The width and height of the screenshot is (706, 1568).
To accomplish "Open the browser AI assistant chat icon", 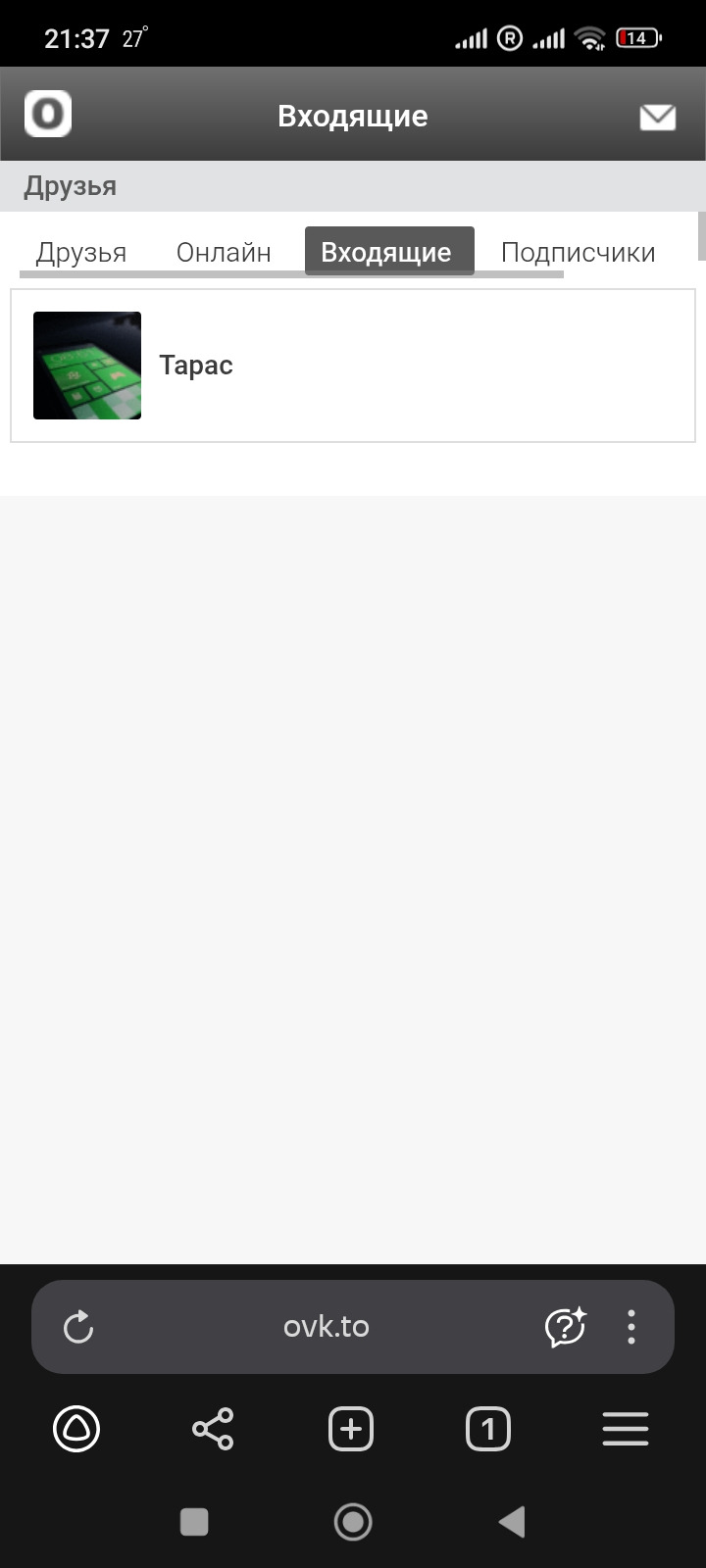I will pos(566,1327).
